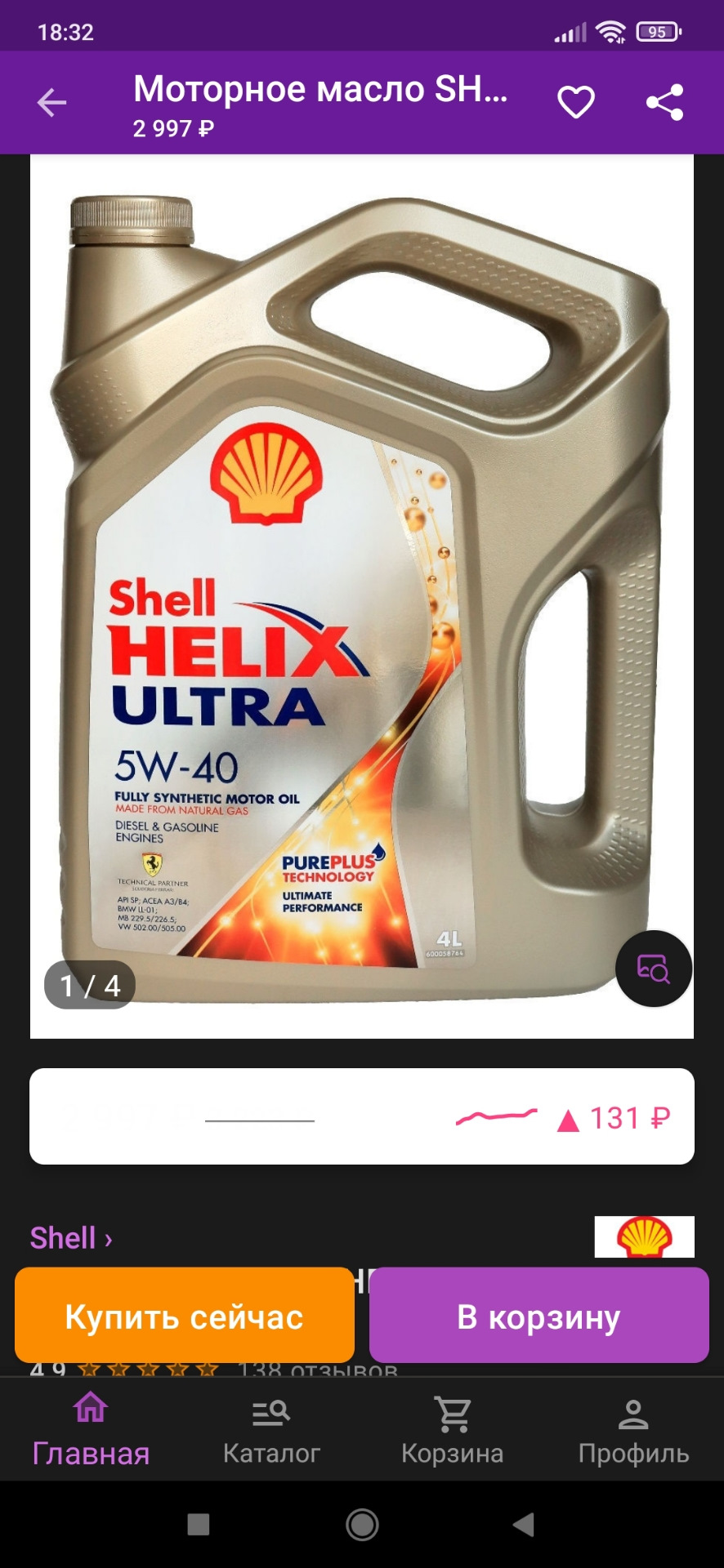Tap the system home button
This screenshot has height=1568, width=724.
tap(362, 1524)
